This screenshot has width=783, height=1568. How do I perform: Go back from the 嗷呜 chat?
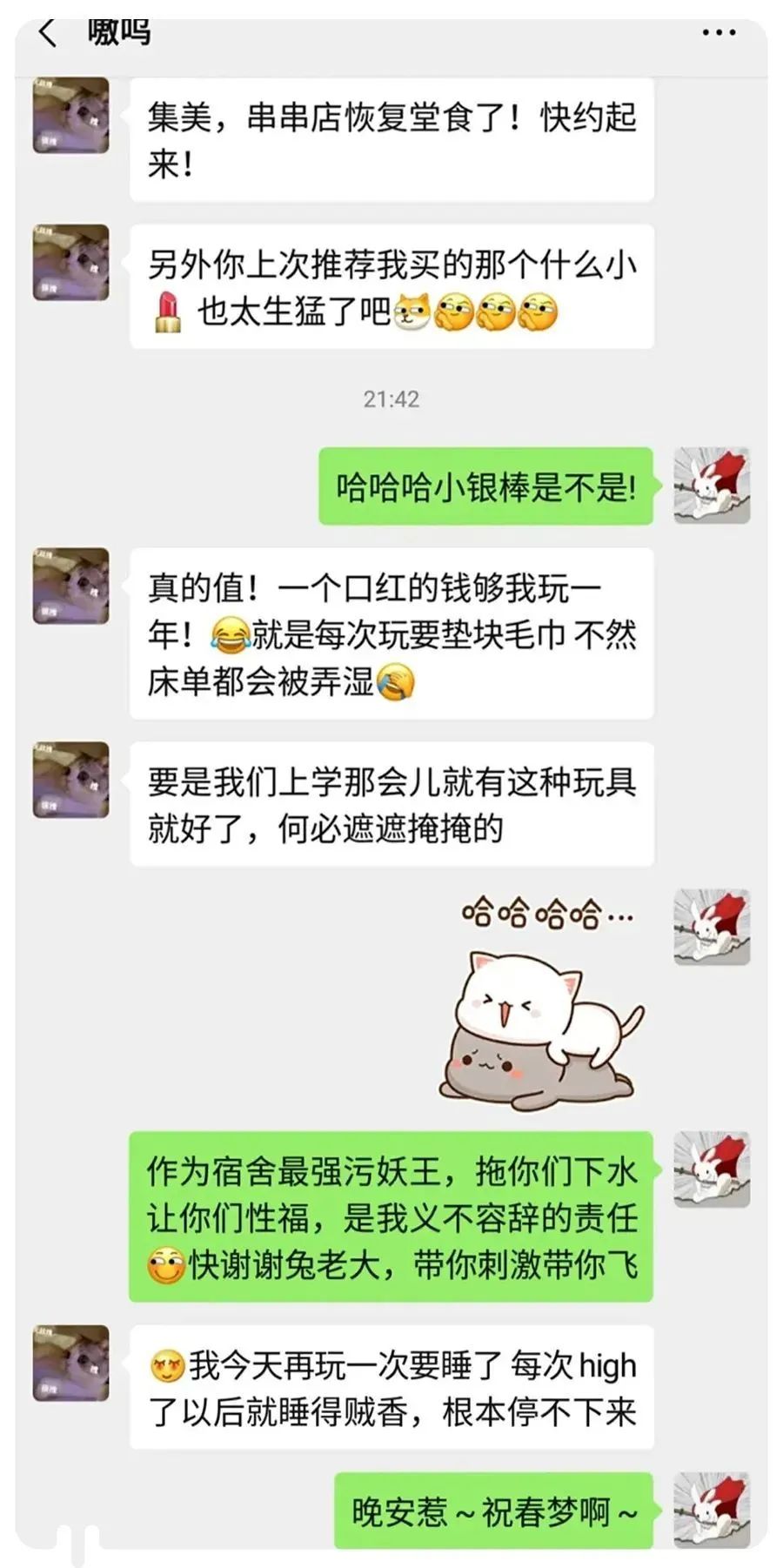click(48, 34)
